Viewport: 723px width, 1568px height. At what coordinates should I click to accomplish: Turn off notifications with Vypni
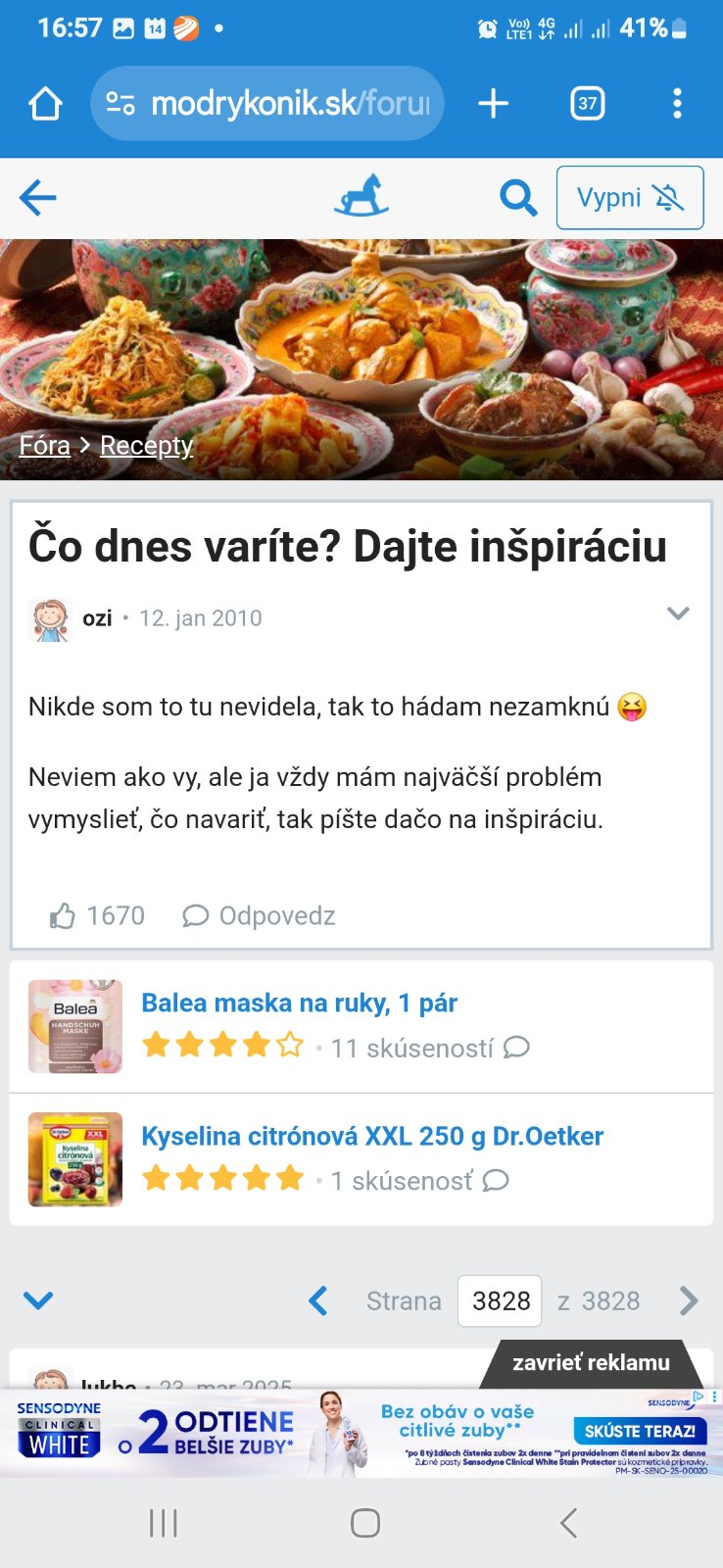629,198
